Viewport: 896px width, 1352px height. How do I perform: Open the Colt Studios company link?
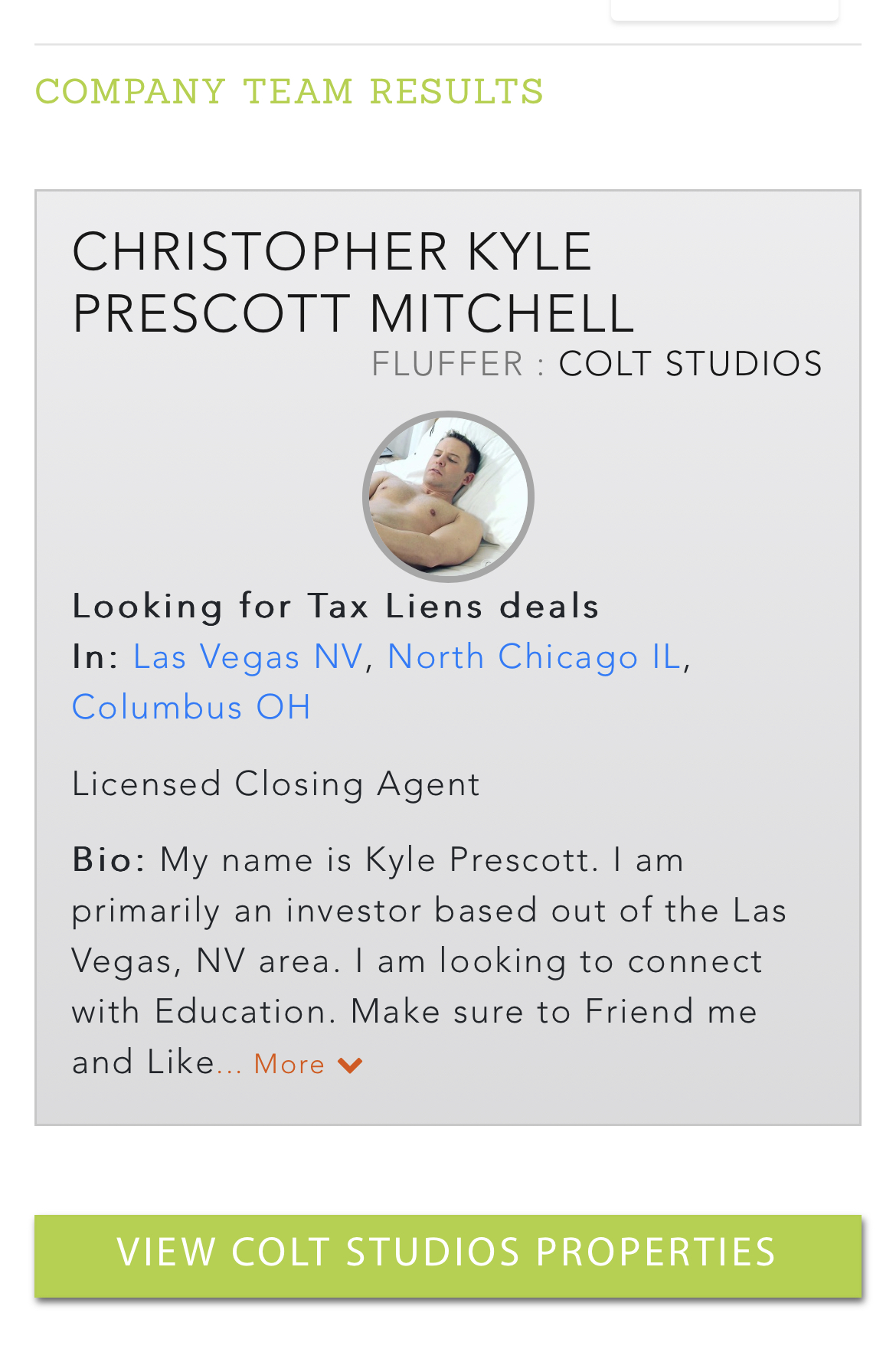coord(690,364)
